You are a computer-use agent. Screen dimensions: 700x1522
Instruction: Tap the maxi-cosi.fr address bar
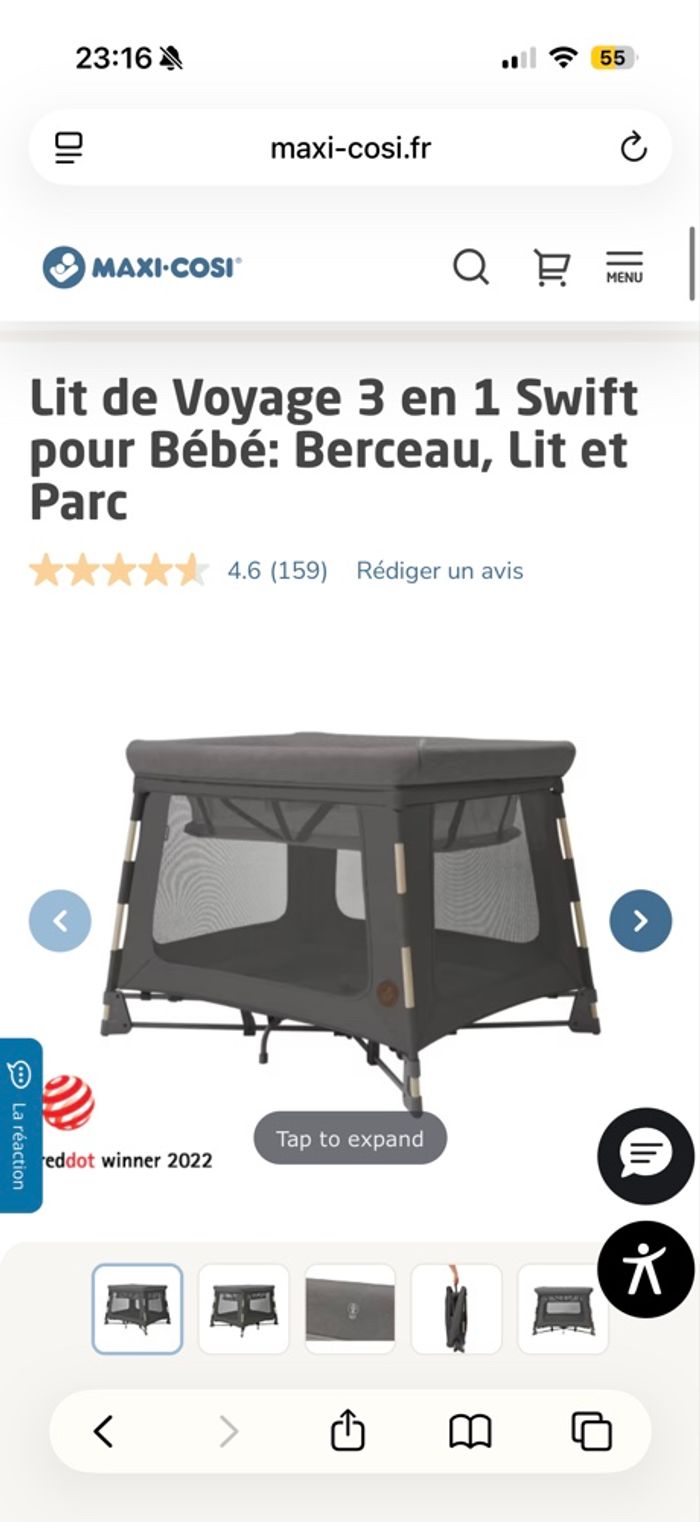(350, 148)
